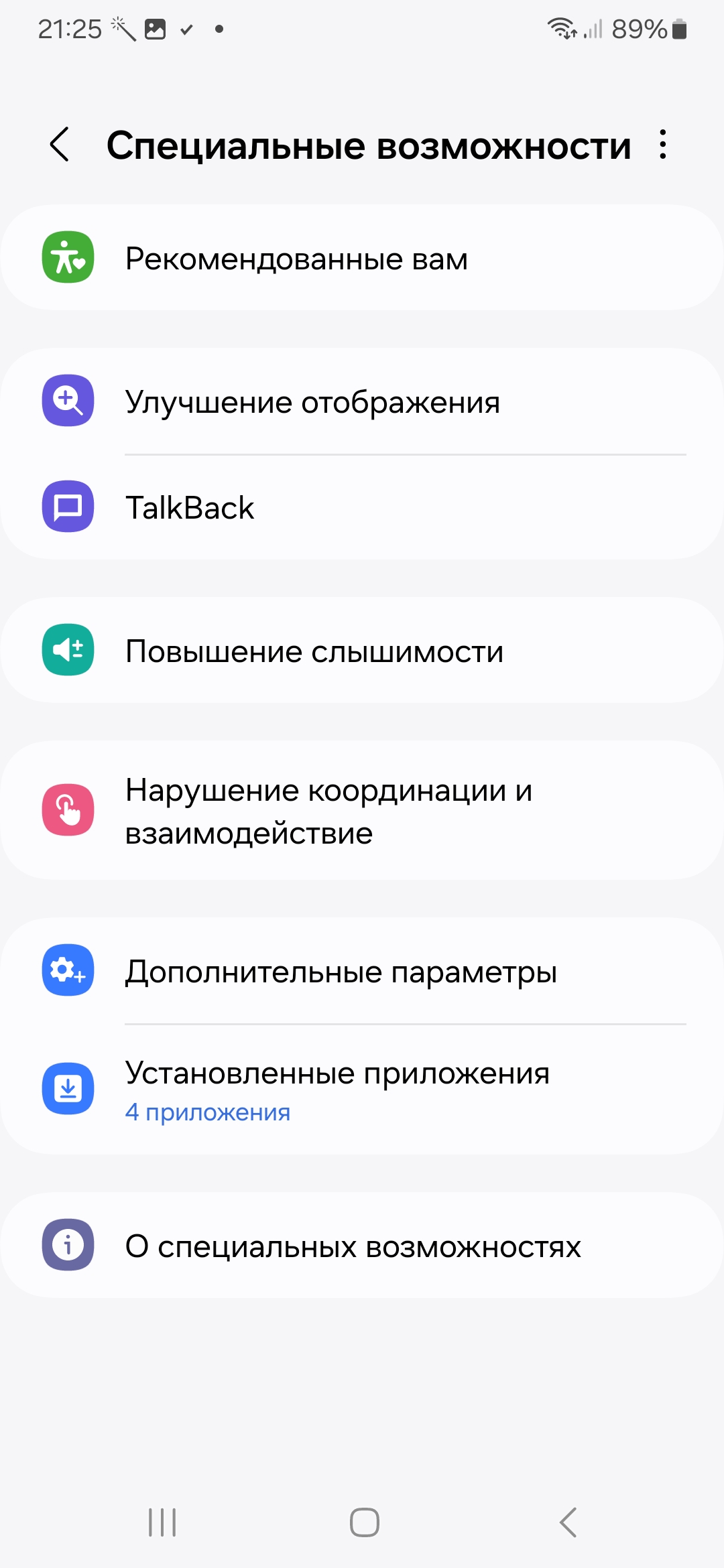
Task: Select Повышение слышимости
Action: pyautogui.click(x=362, y=651)
